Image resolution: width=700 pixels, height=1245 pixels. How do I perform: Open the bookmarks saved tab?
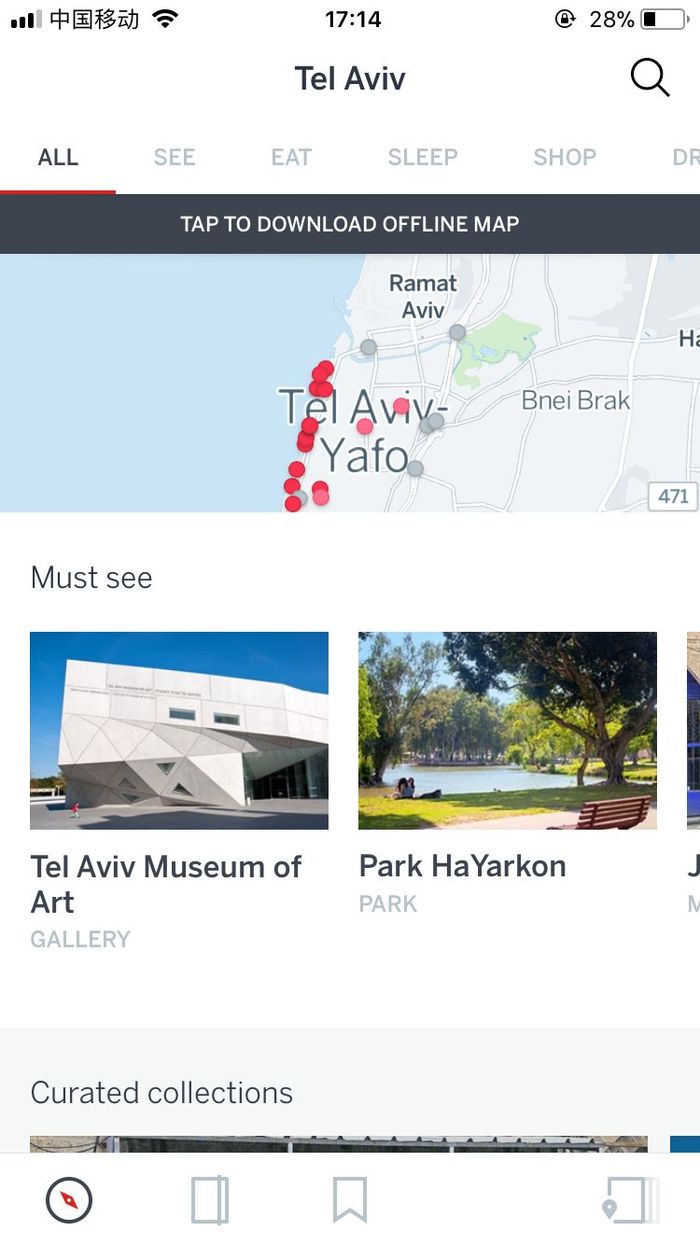(350, 1199)
